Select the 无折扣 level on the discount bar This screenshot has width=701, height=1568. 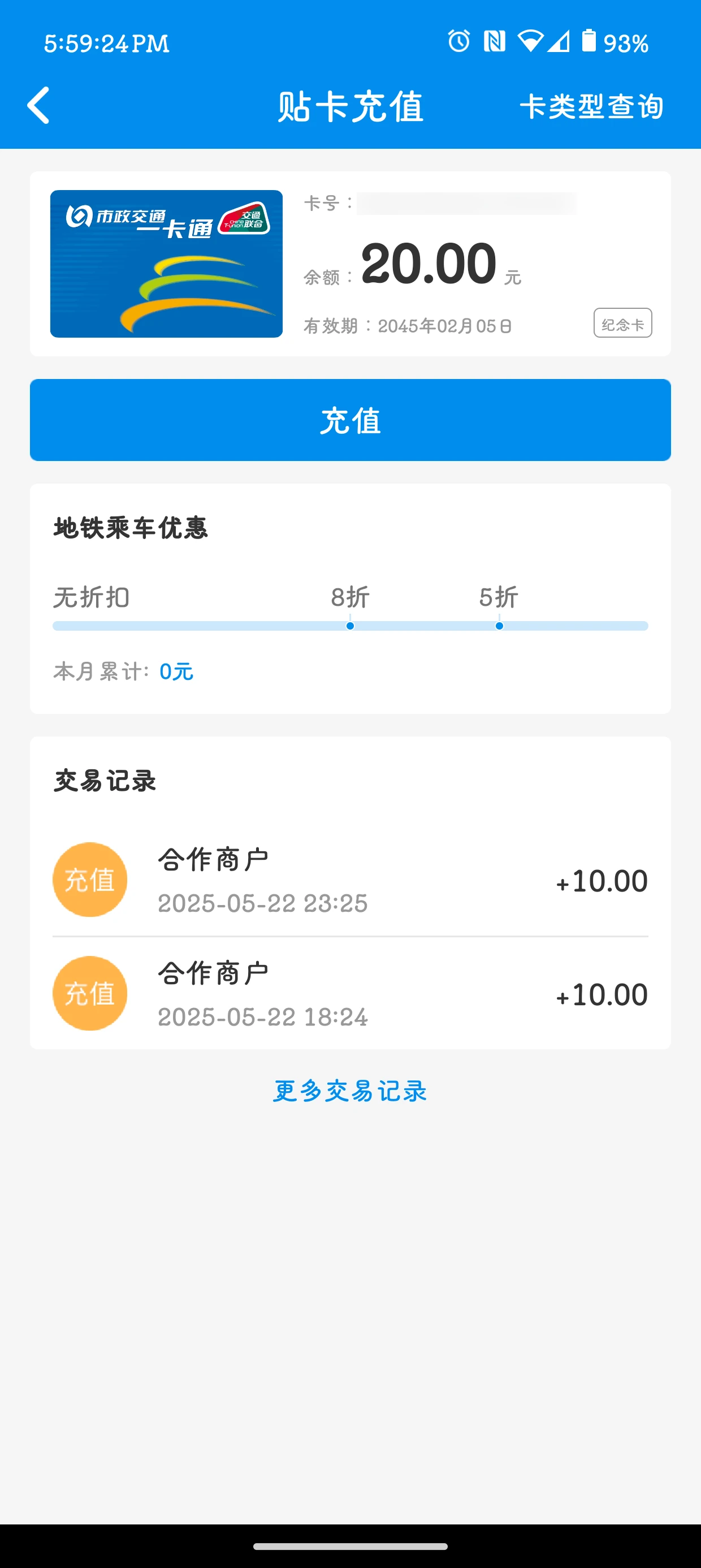coord(55,625)
